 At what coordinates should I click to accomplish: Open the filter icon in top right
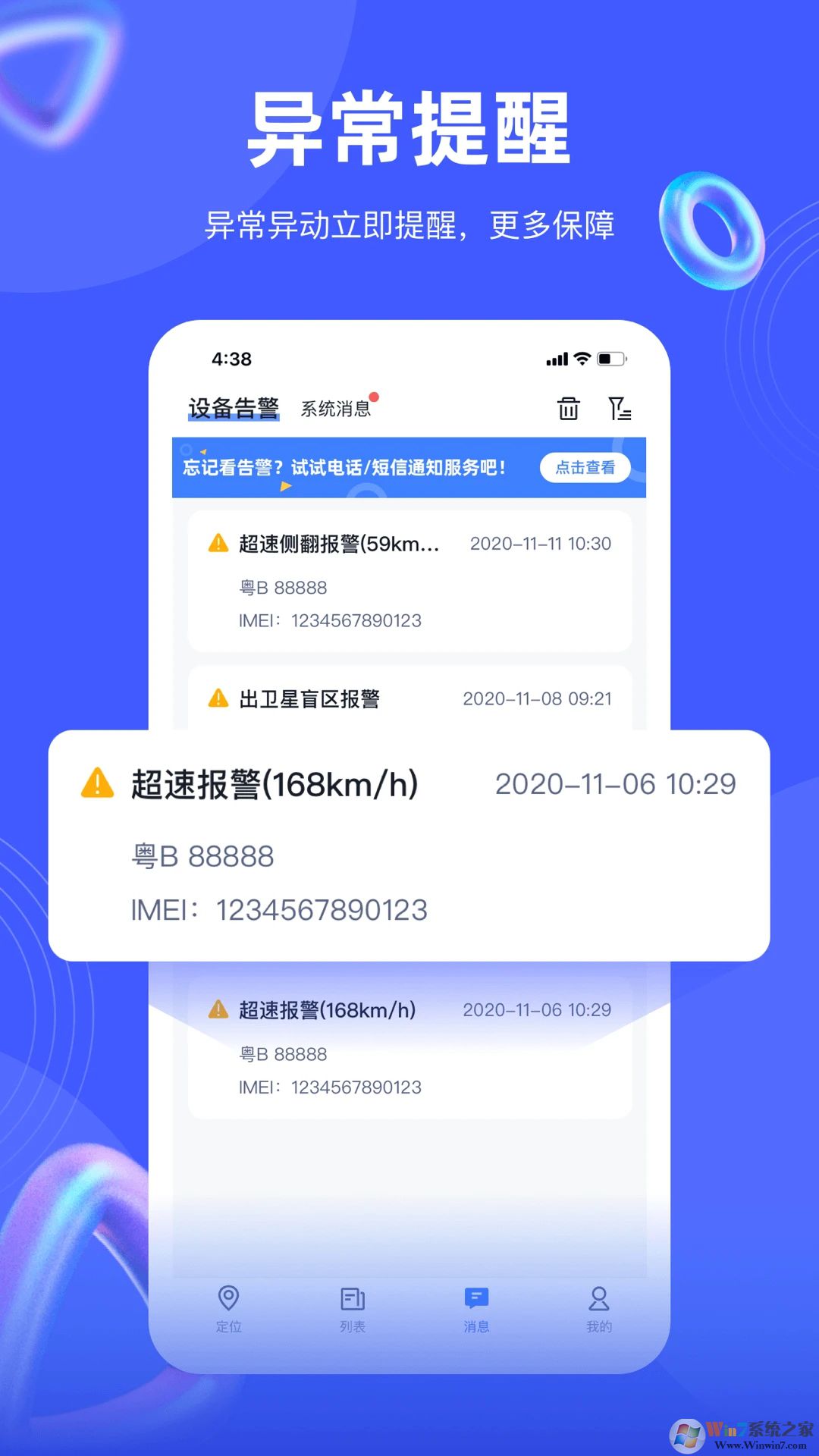(620, 409)
